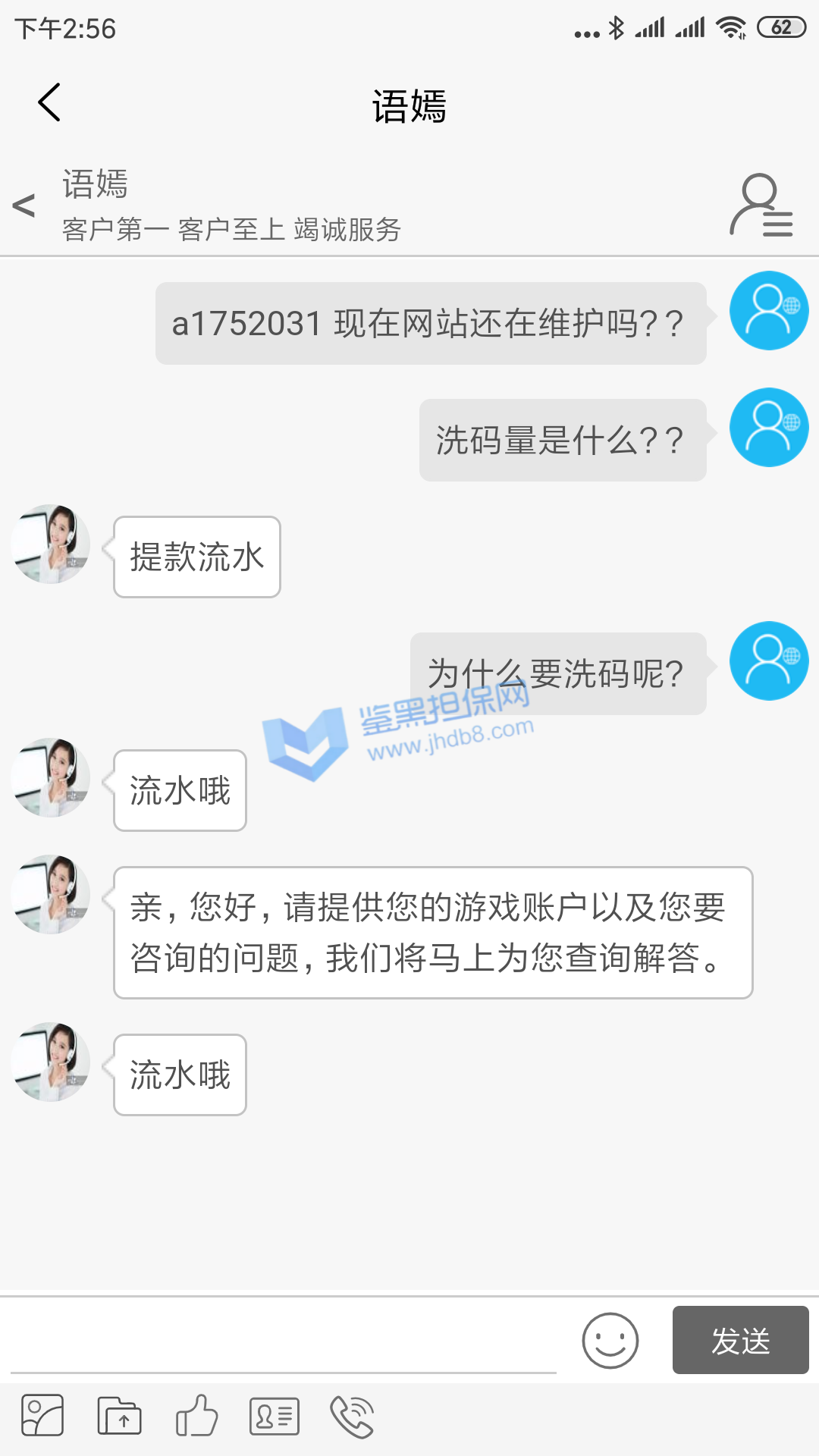
Task: Open the emoji picker
Action: [x=610, y=1341]
